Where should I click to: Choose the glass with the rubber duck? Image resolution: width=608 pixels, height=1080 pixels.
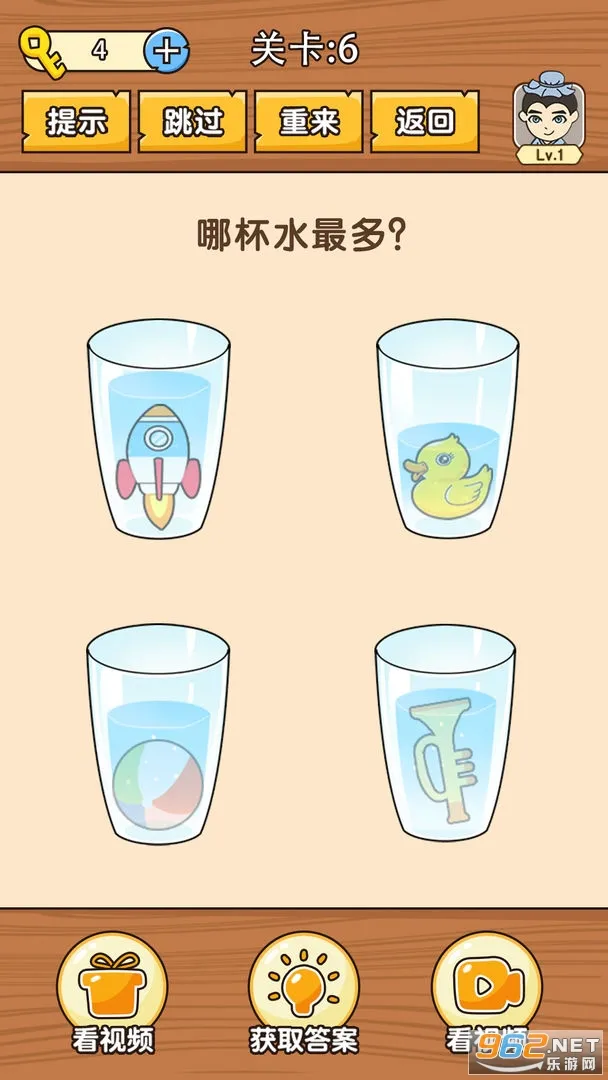[x=447, y=430]
